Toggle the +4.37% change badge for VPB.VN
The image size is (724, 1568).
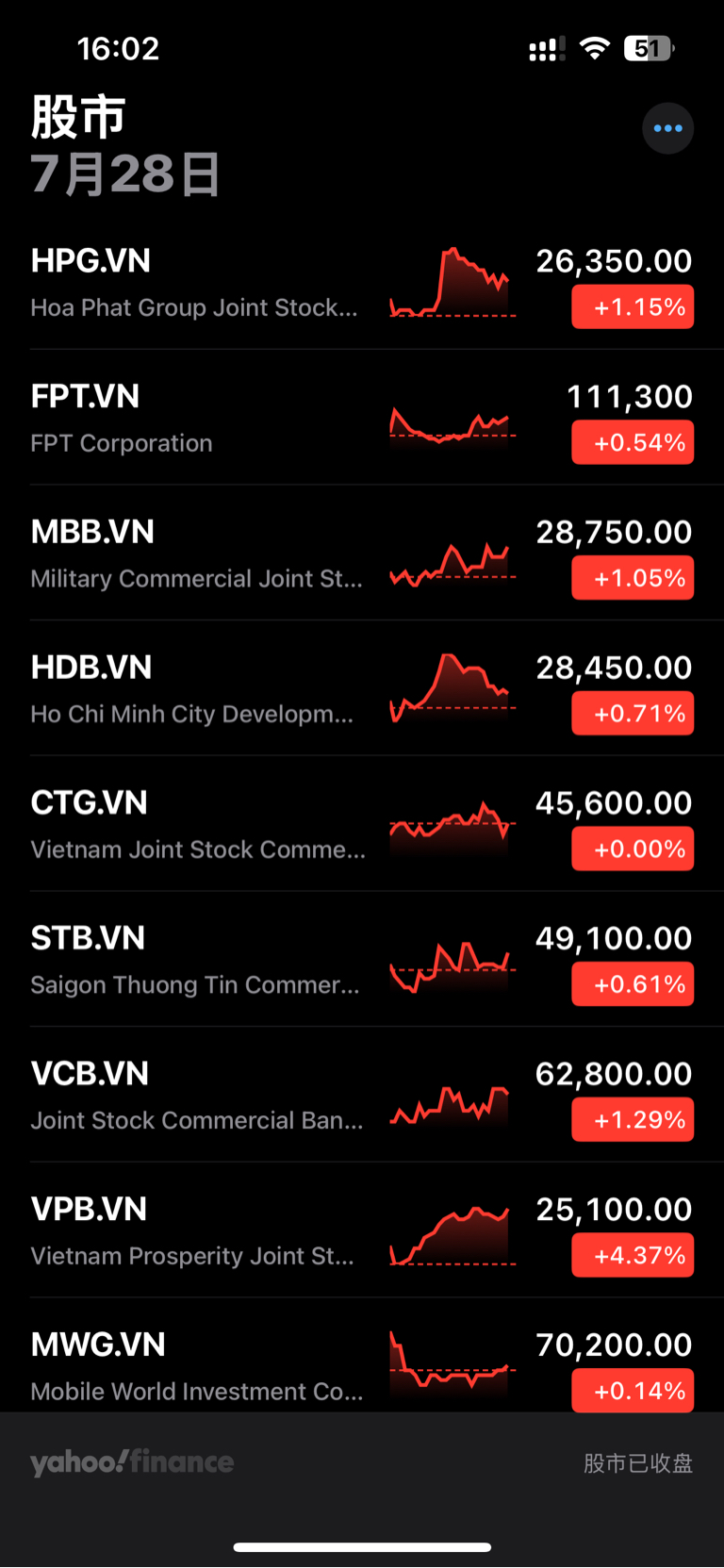pos(633,1255)
